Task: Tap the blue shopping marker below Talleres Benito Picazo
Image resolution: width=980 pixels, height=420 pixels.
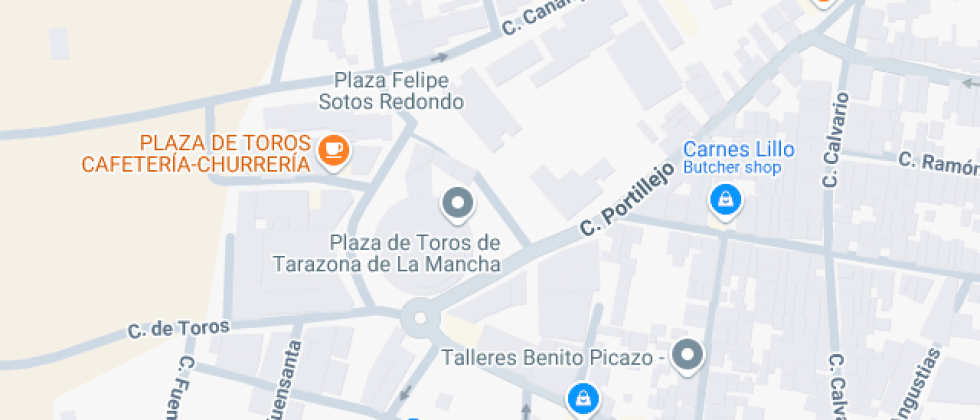Action: click(x=581, y=399)
